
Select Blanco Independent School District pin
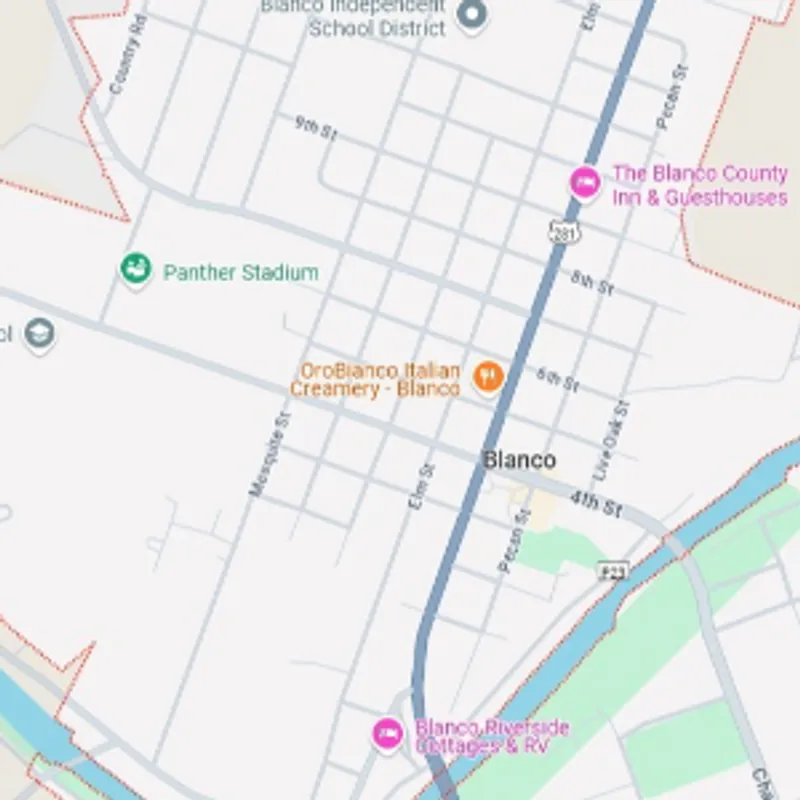click(470, 15)
